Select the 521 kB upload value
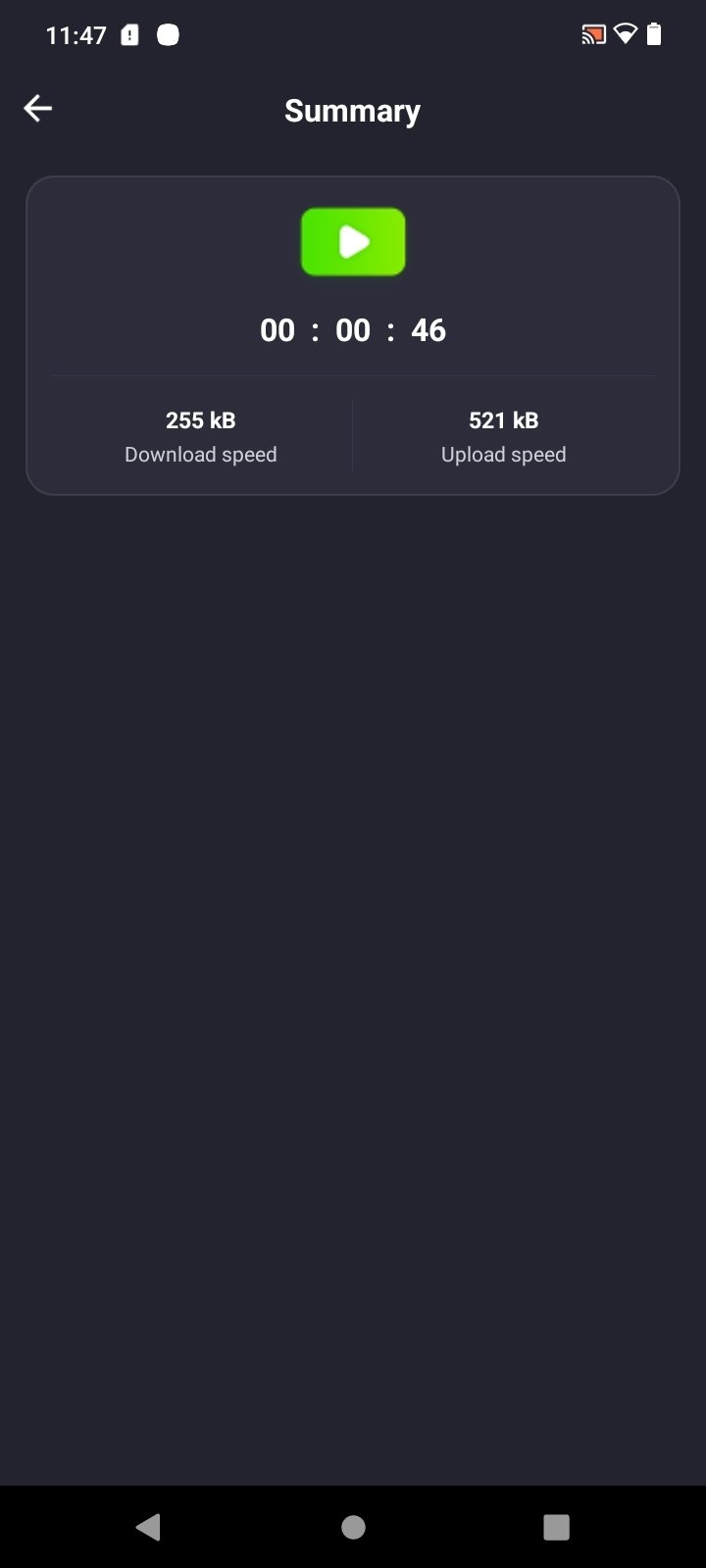 click(503, 419)
